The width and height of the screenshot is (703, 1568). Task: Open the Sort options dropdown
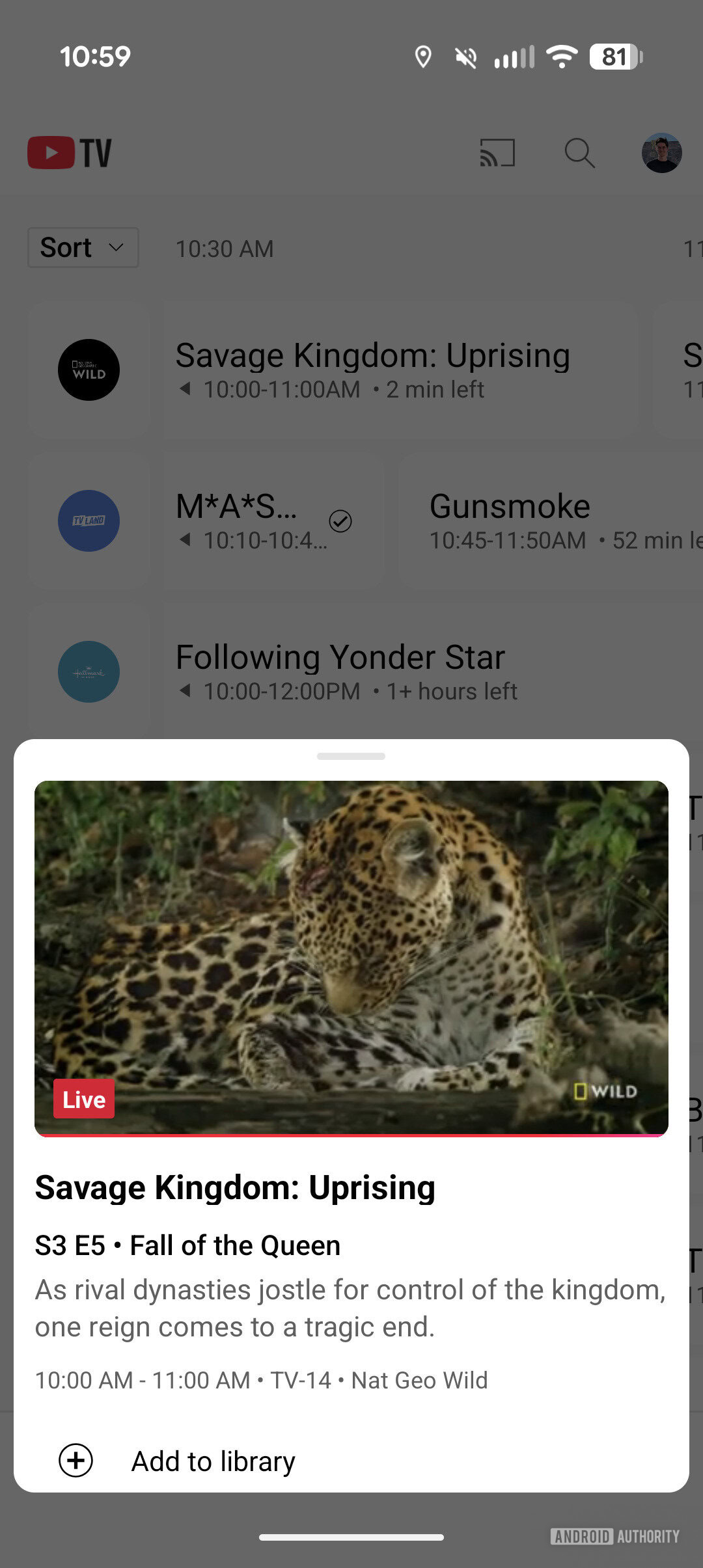83,247
